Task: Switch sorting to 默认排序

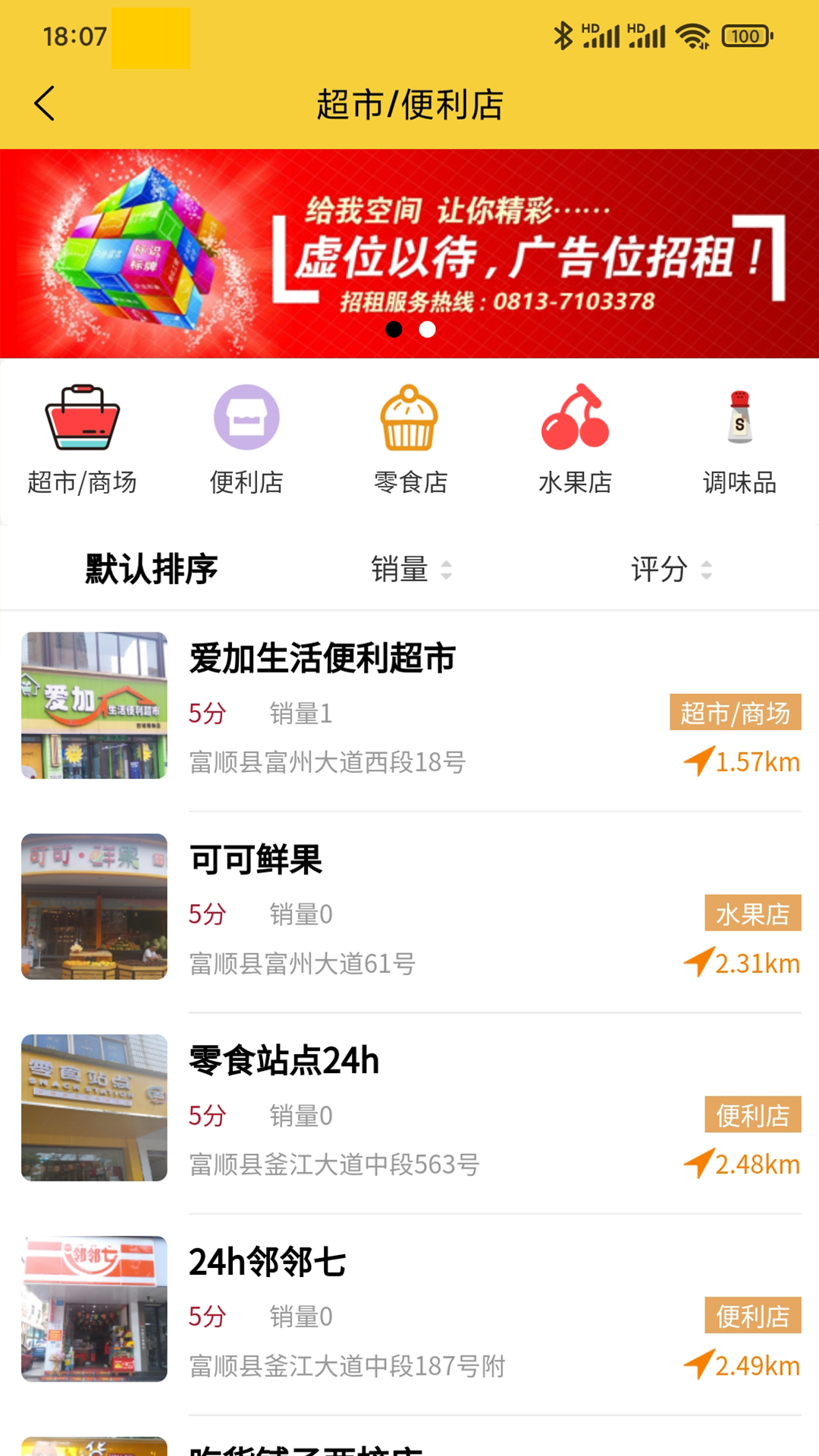Action: (149, 569)
